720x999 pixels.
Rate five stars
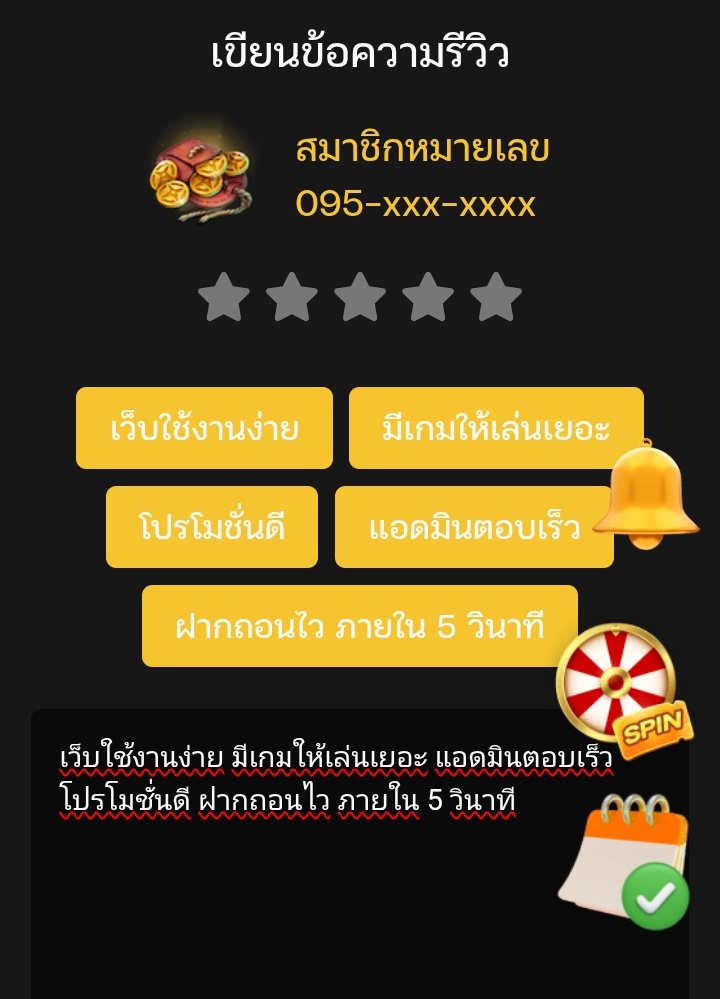tap(496, 298)
